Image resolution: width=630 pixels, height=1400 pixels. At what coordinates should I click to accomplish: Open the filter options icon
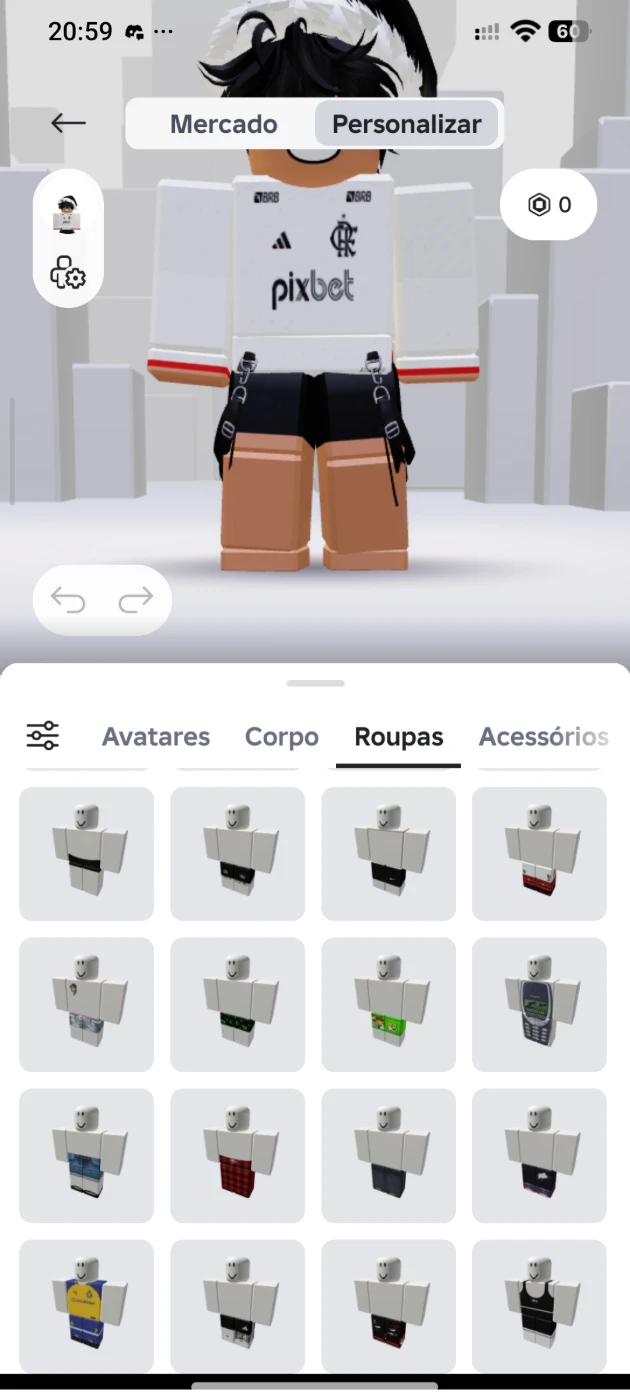tap(43, 736)
